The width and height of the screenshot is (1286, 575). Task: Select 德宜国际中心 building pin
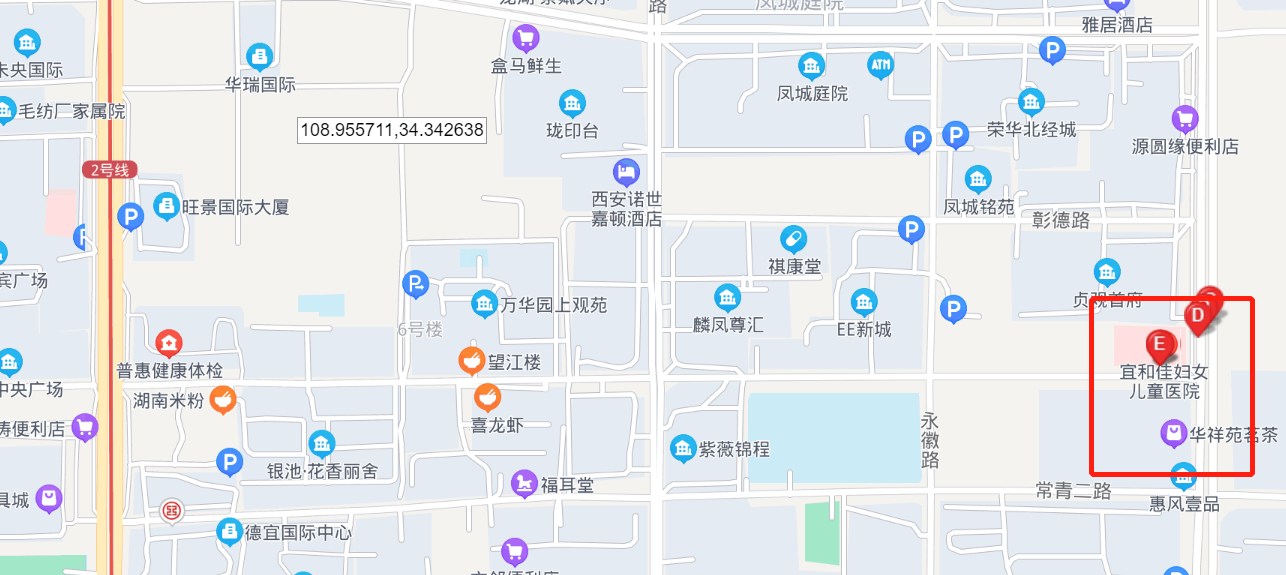pyautogui.click(x=229, y=531)
